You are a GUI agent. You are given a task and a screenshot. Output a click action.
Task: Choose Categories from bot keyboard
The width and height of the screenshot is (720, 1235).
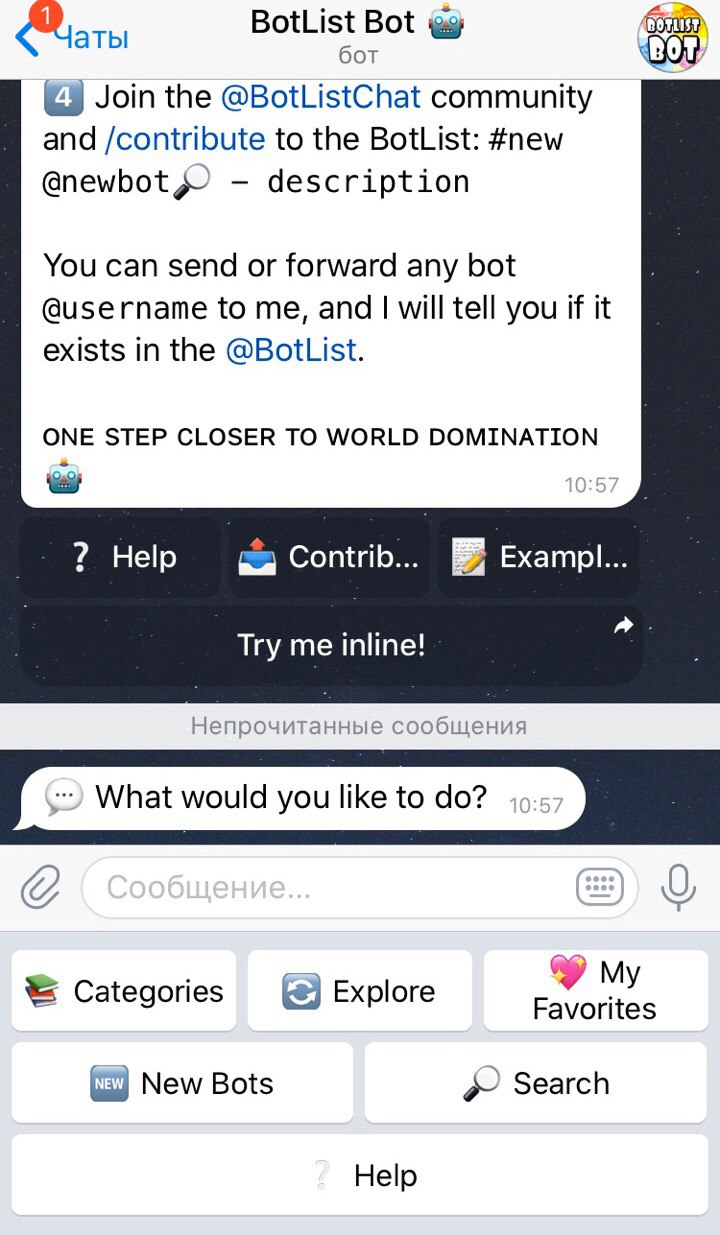click(124, 991)
